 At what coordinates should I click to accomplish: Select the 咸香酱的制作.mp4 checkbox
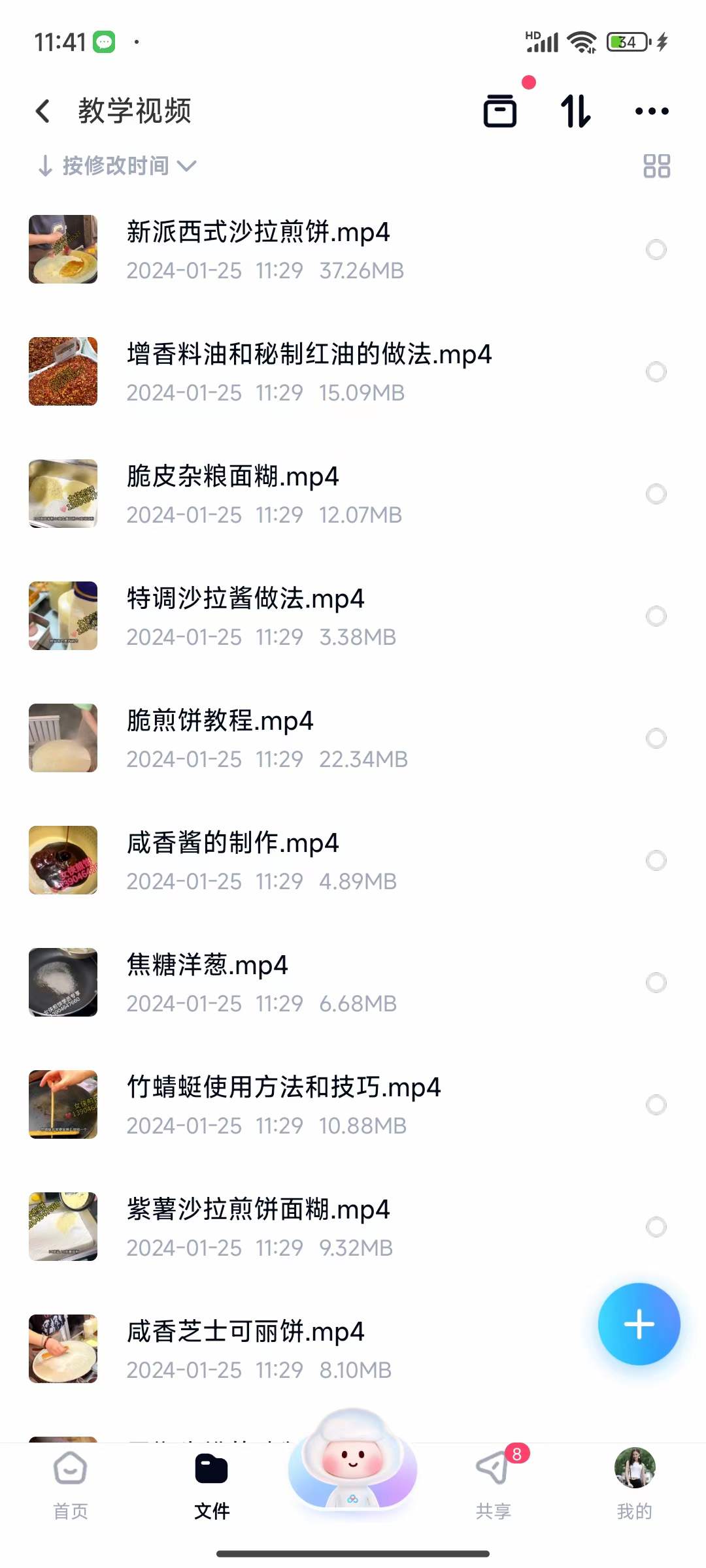point(656,860)
